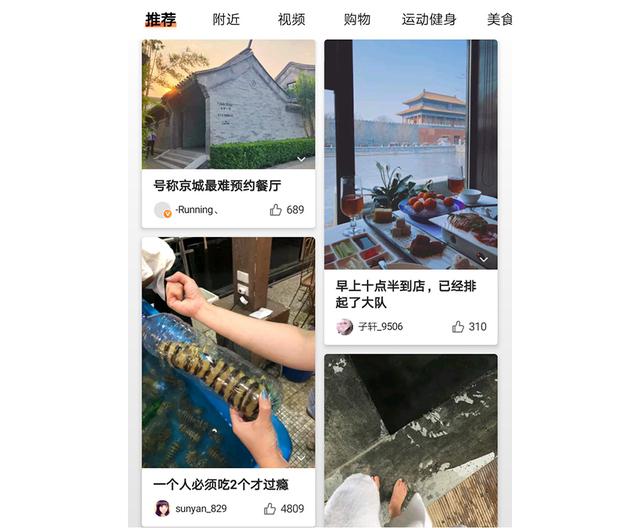Switch to the 视频 tab
Screen dimensions: 640x528
pos(291,19)
